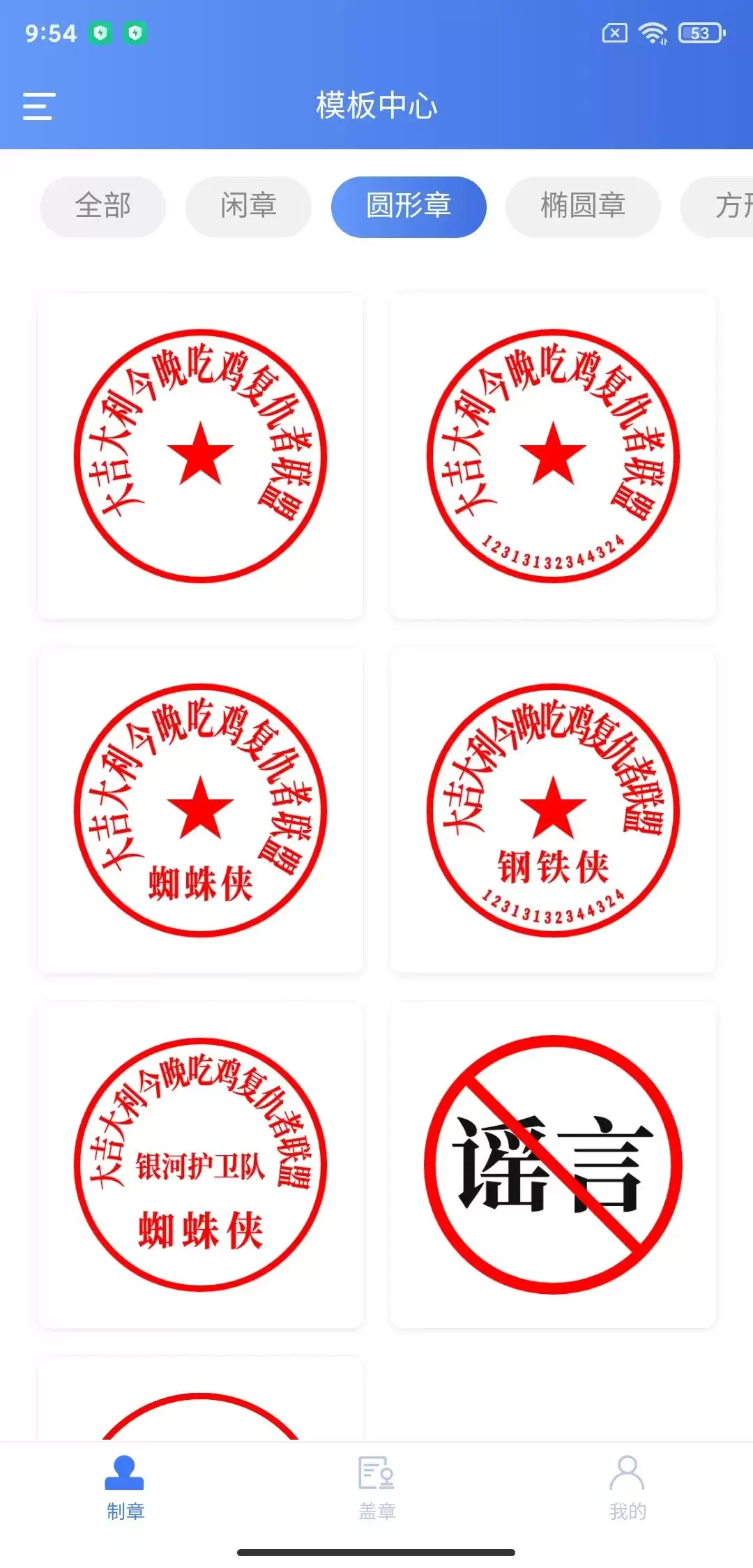Choose the 钢铁侠 seal template

click(x=553, y=811)
